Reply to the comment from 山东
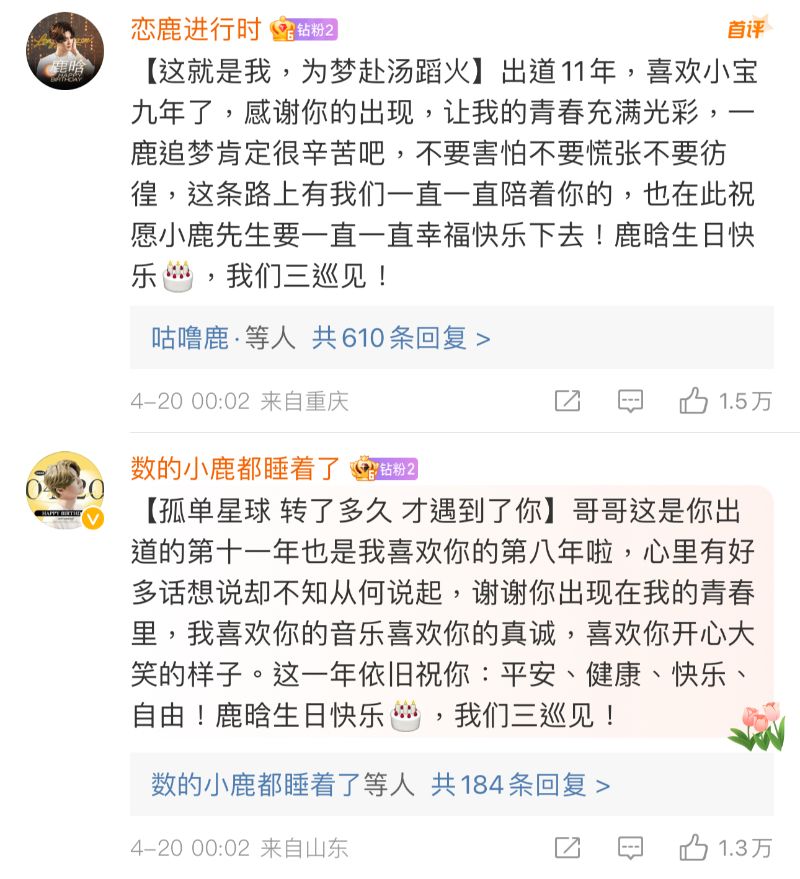800x879 pixels. [630, 849]
